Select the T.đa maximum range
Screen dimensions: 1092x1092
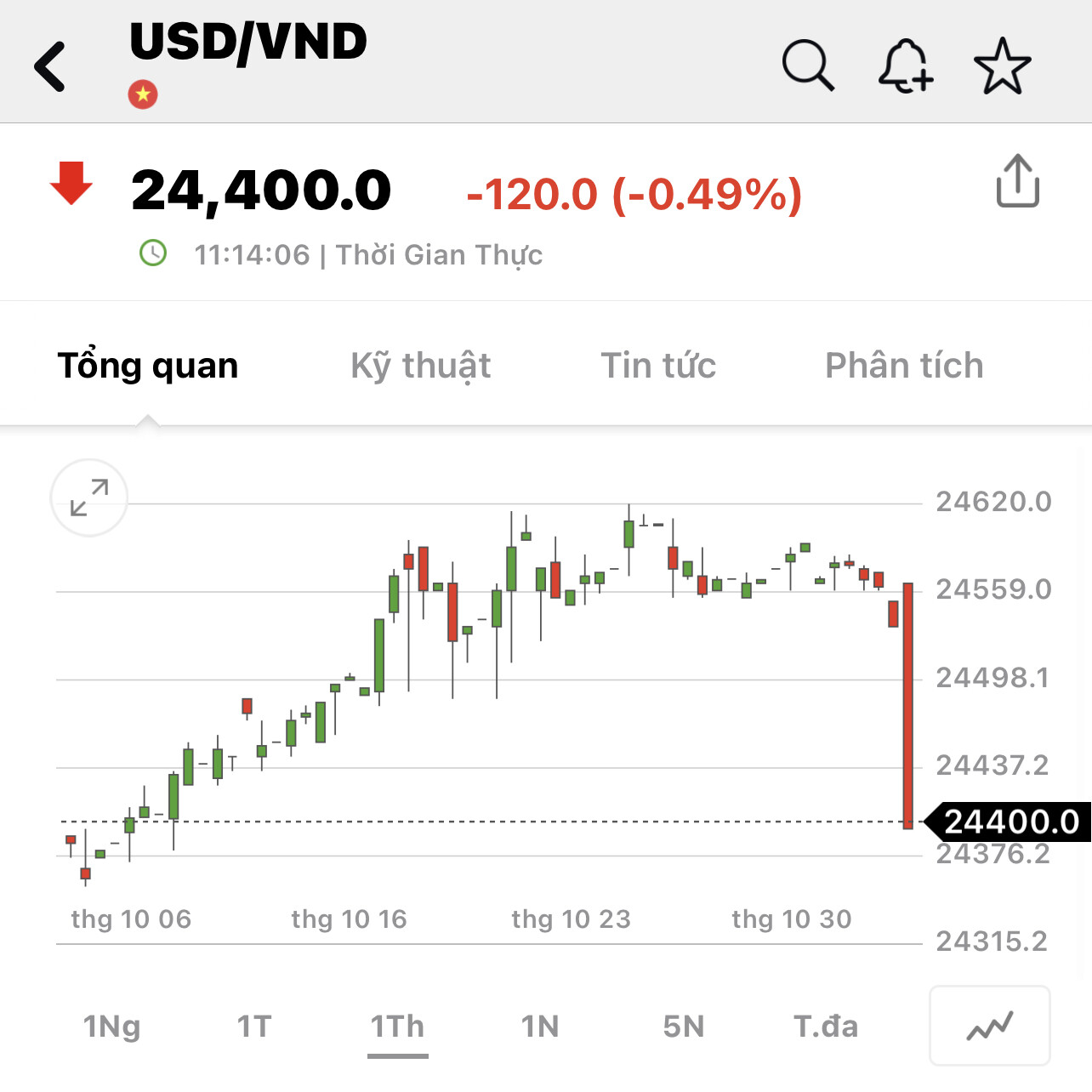825,1027
